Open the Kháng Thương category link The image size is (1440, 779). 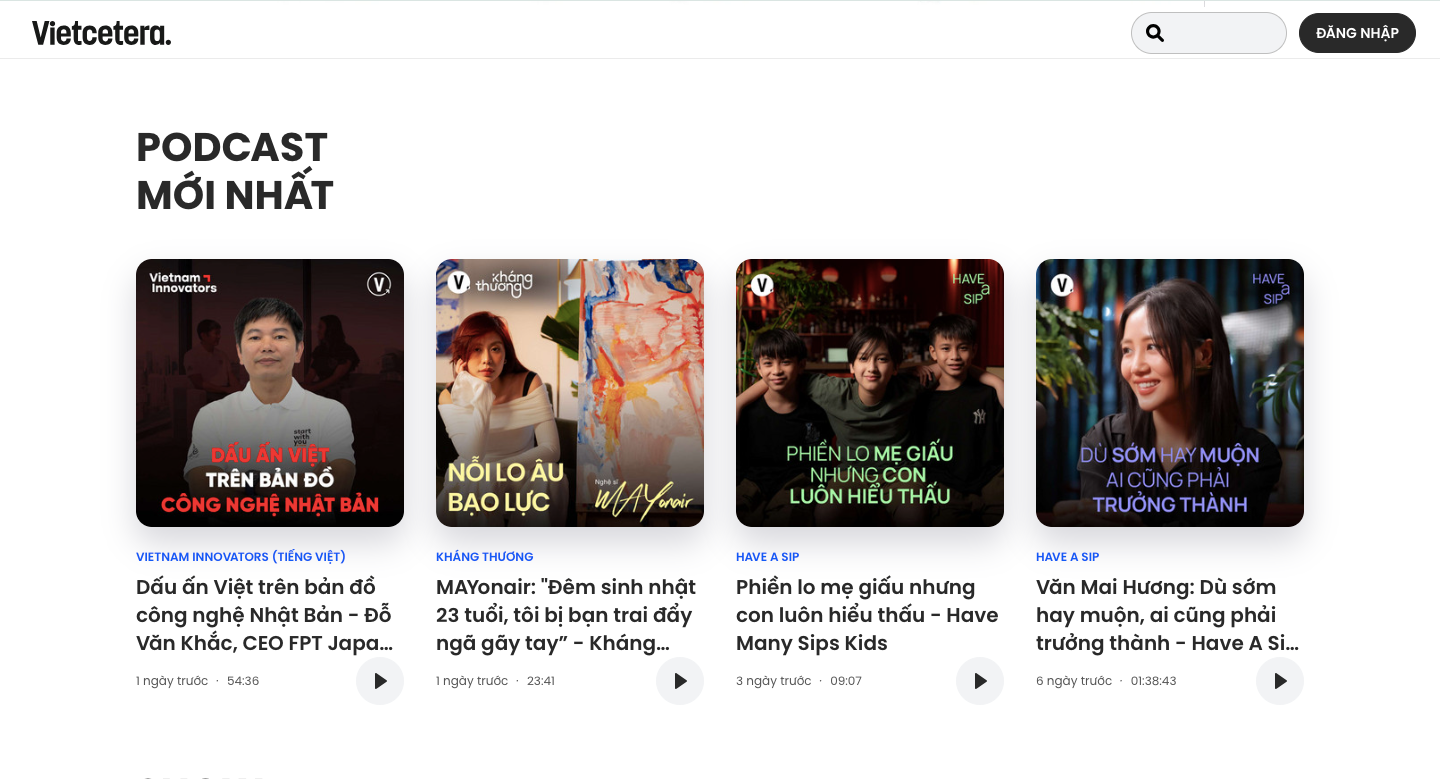tap(485, 556)
